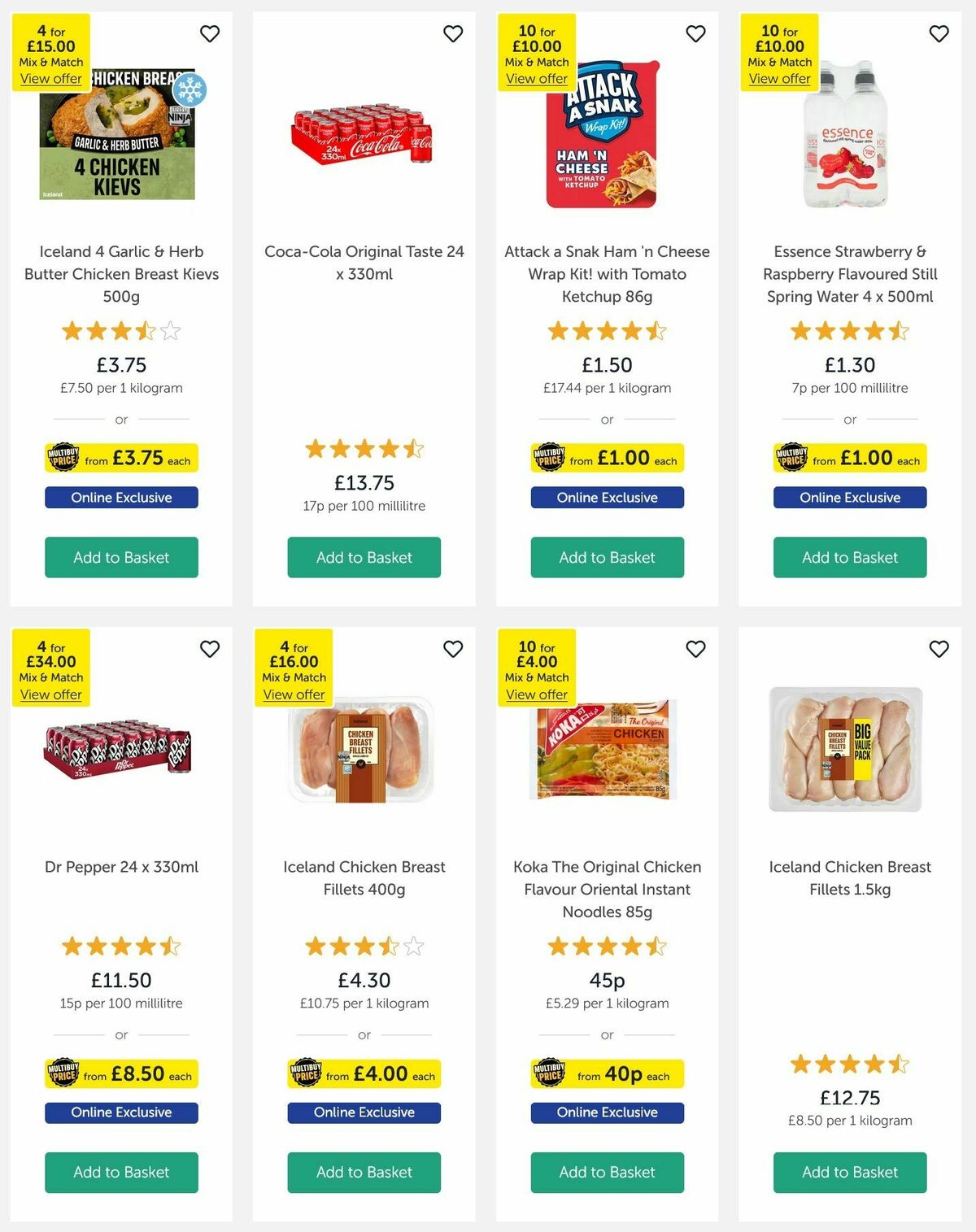976x1232 pixels.
Task: Click the Multibuy Price badge on Koka noodles
Action: pyautogui.click(x=607, y=1073)
